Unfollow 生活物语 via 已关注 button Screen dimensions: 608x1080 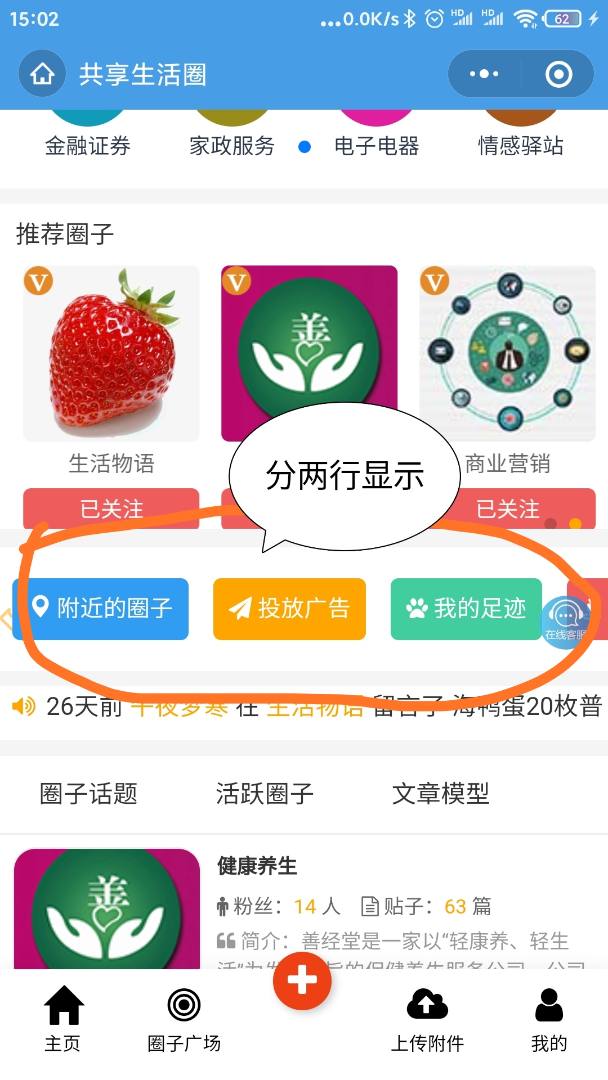click(x=111, y=508)
